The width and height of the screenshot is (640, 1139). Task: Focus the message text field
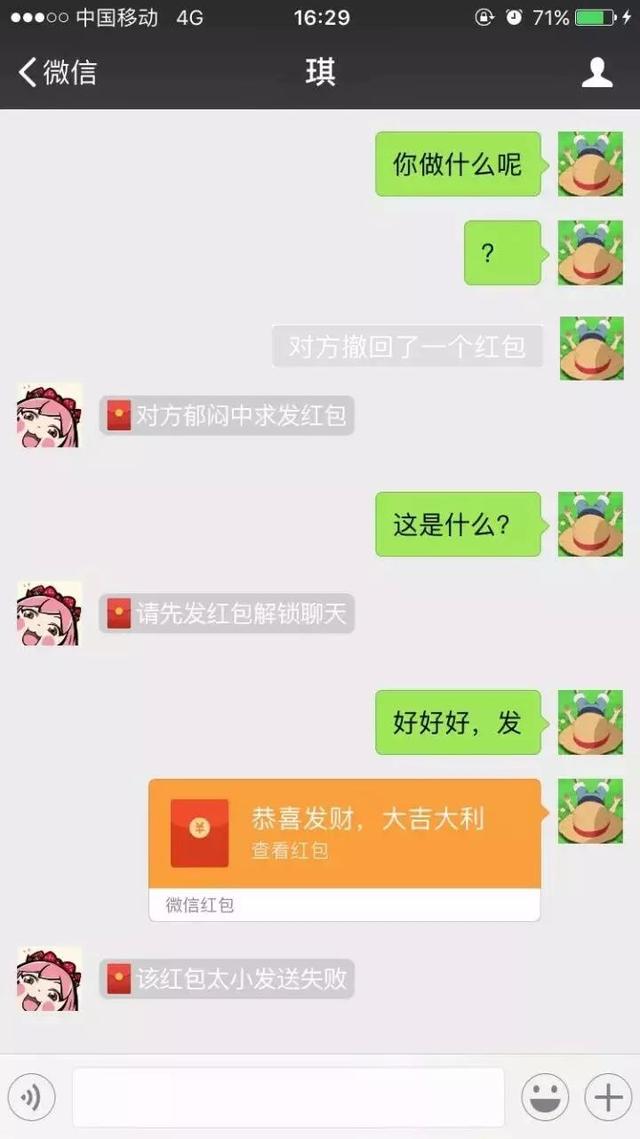(x=288, y=1098)
